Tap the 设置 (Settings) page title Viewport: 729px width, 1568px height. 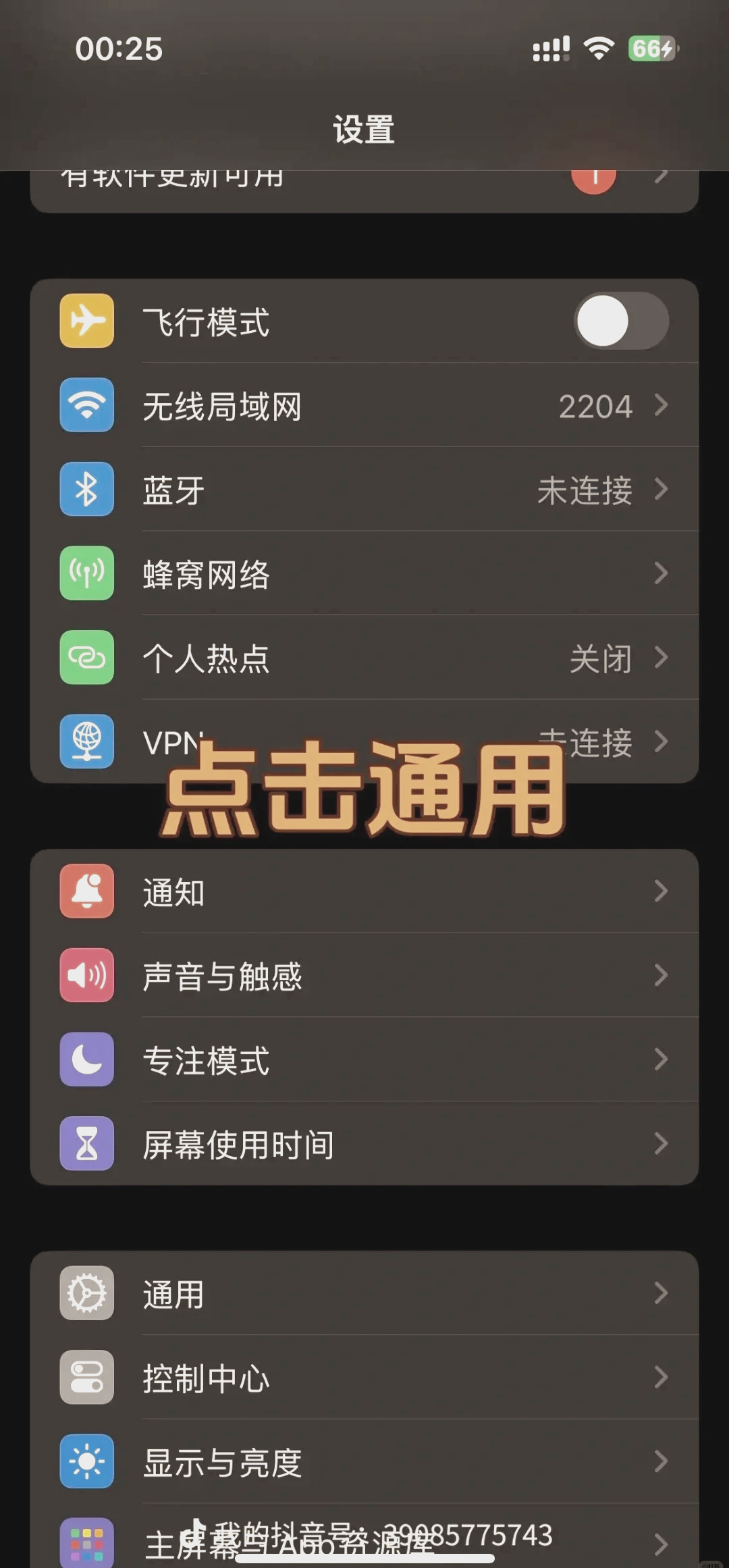click(x=364, y=130)
